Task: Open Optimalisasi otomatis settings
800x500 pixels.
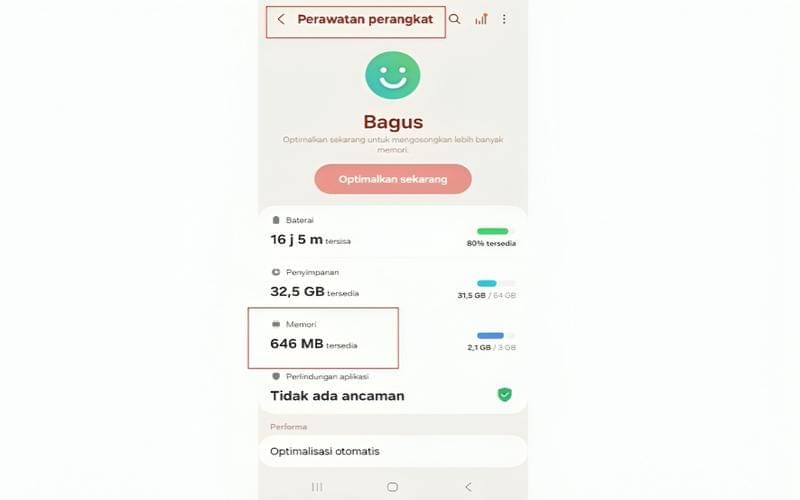Action: [392, 451]
